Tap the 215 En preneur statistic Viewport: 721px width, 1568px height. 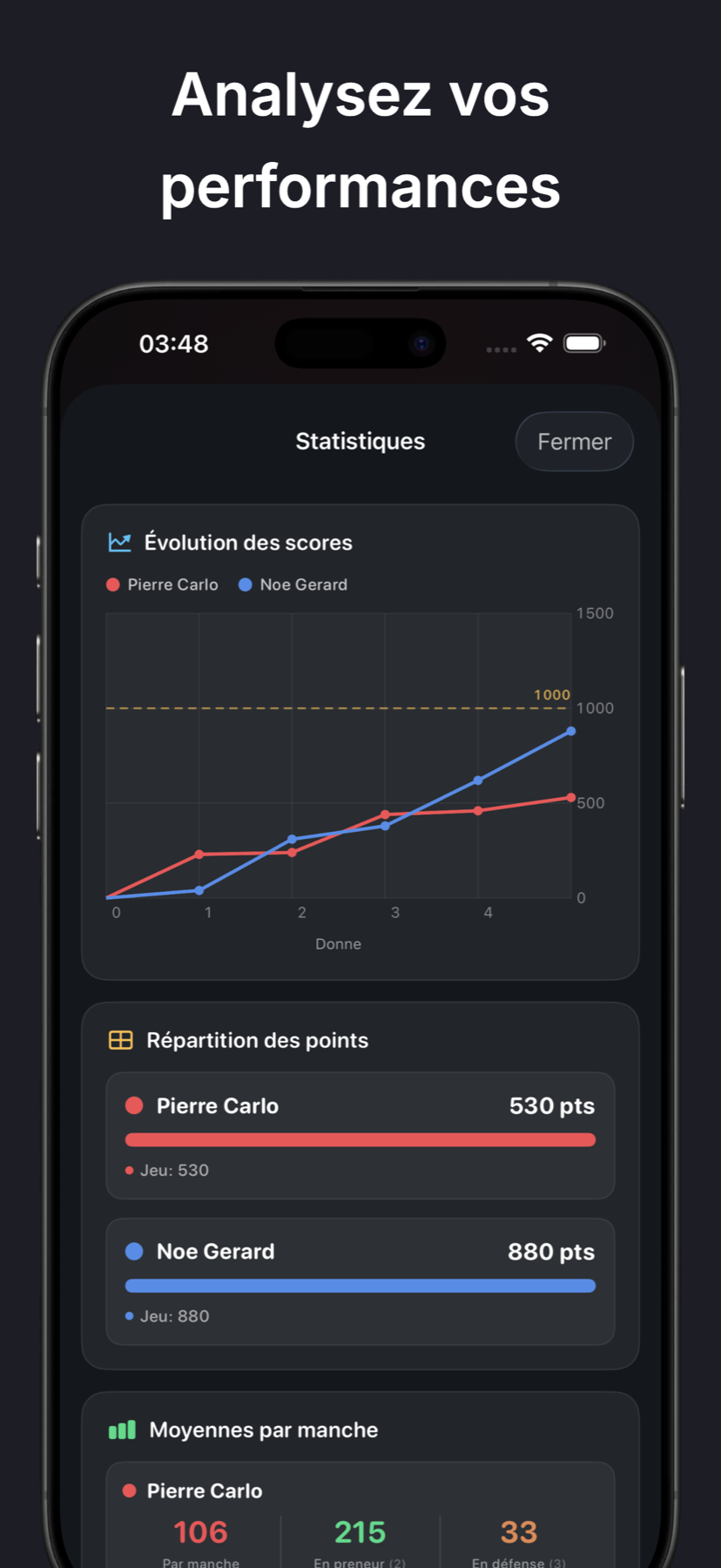359,1531
